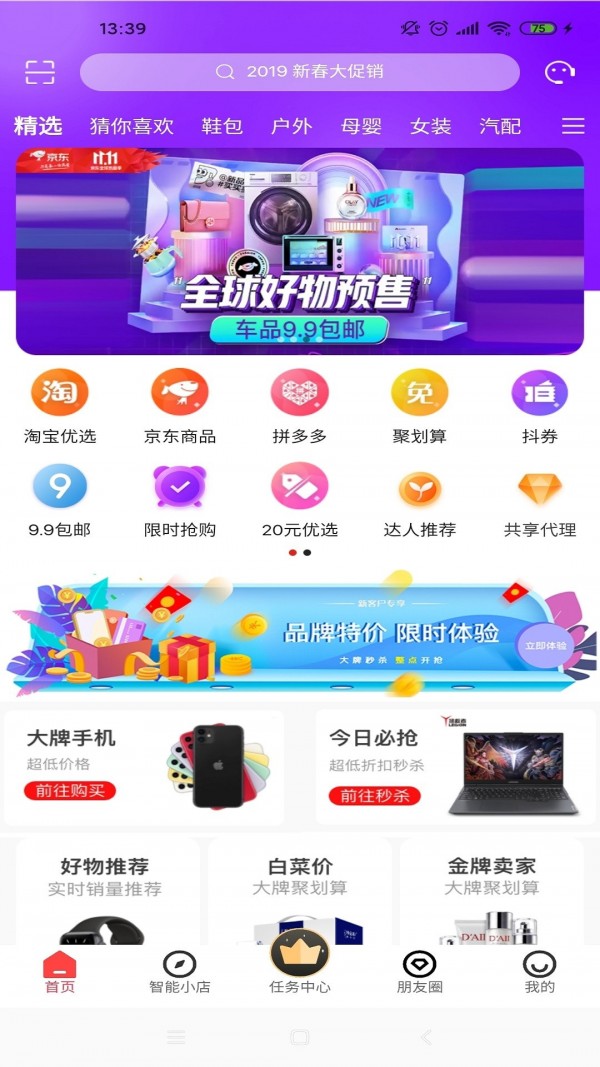Tap 前往购买 under 大牌手机
600x1067 pixels.
point(70,791)
